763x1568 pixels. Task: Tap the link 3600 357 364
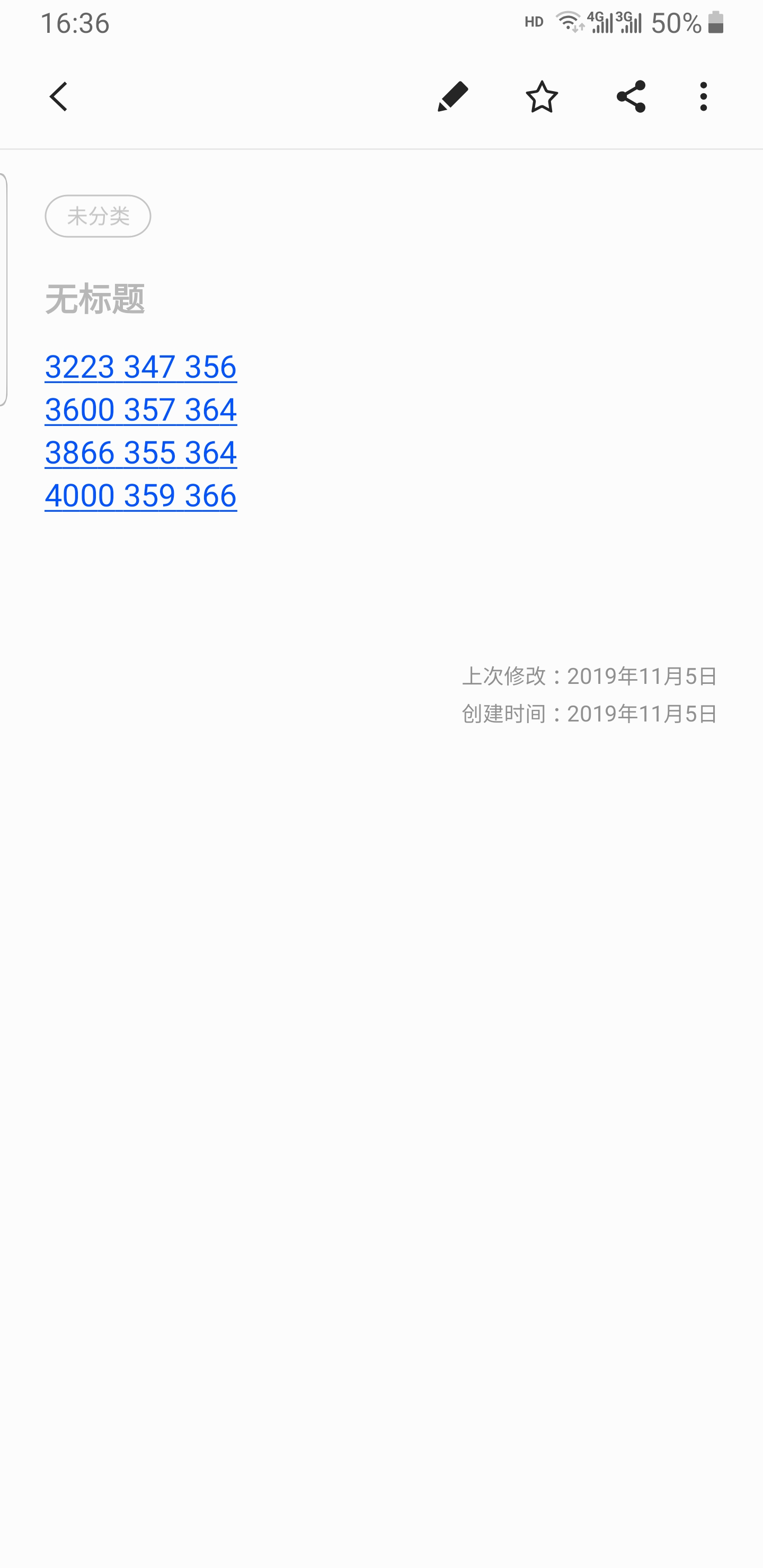[140, 409]
